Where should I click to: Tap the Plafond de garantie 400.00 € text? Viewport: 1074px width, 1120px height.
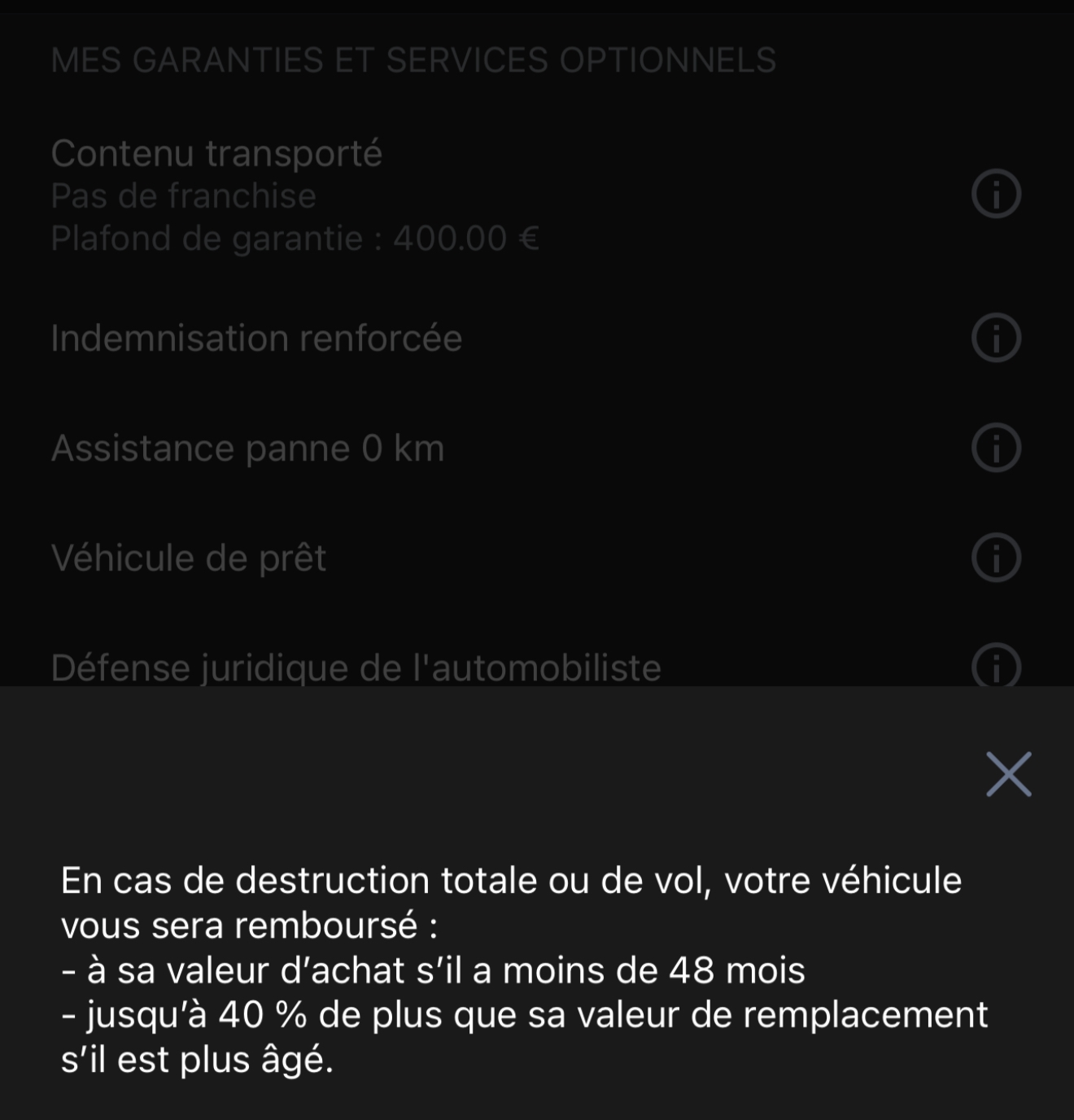tap(295, 238)
